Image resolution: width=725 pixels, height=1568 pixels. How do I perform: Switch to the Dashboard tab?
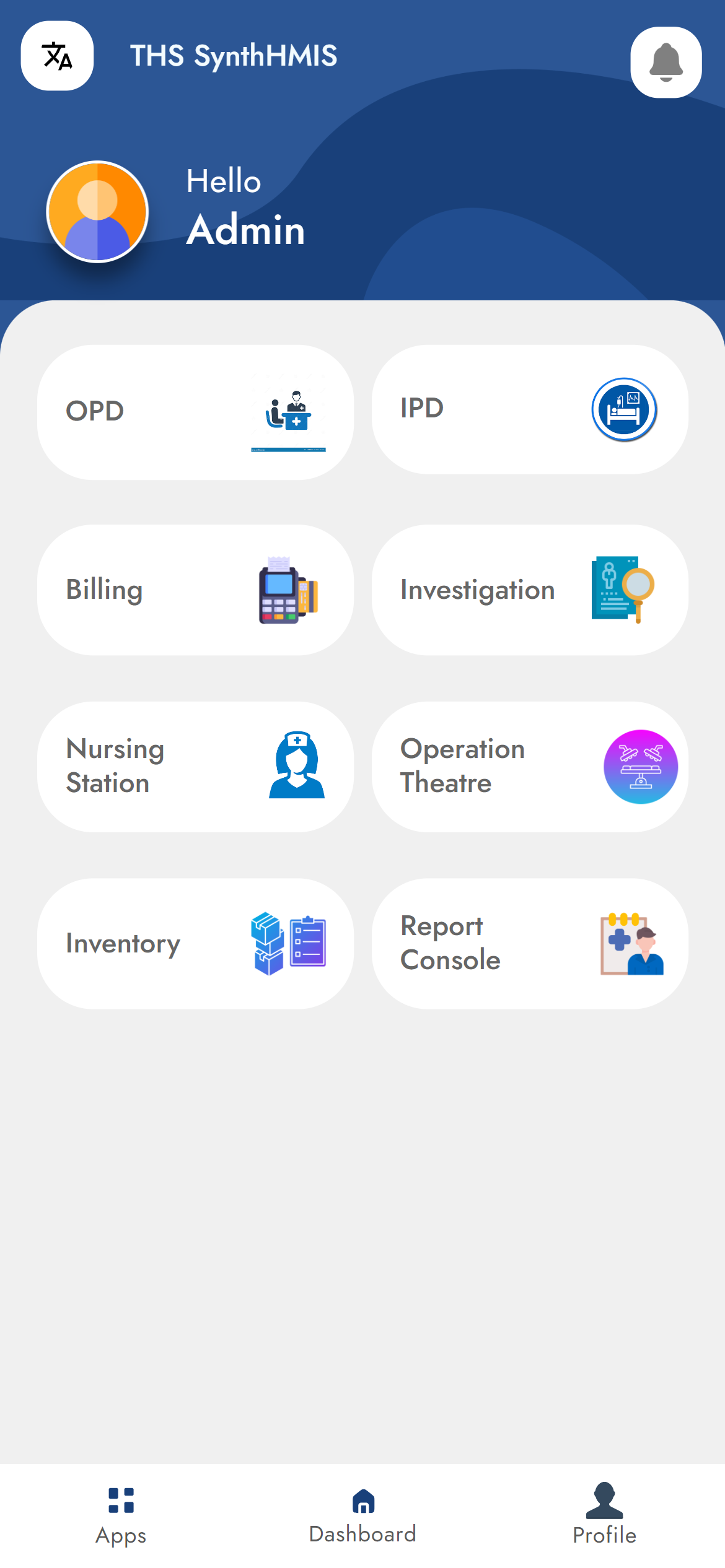(362, 1515)
